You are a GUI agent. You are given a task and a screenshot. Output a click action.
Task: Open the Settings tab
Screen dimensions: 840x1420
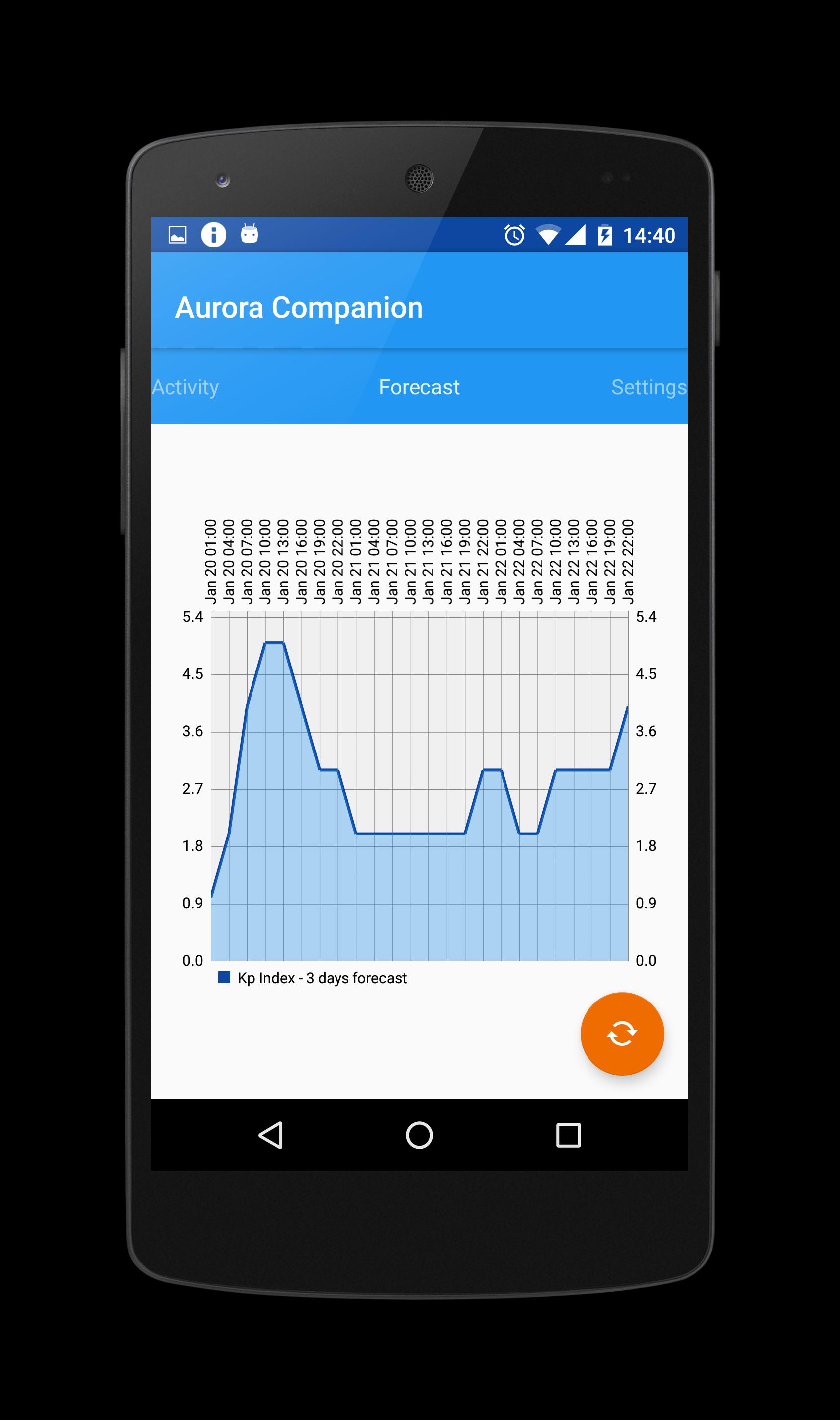648,387
